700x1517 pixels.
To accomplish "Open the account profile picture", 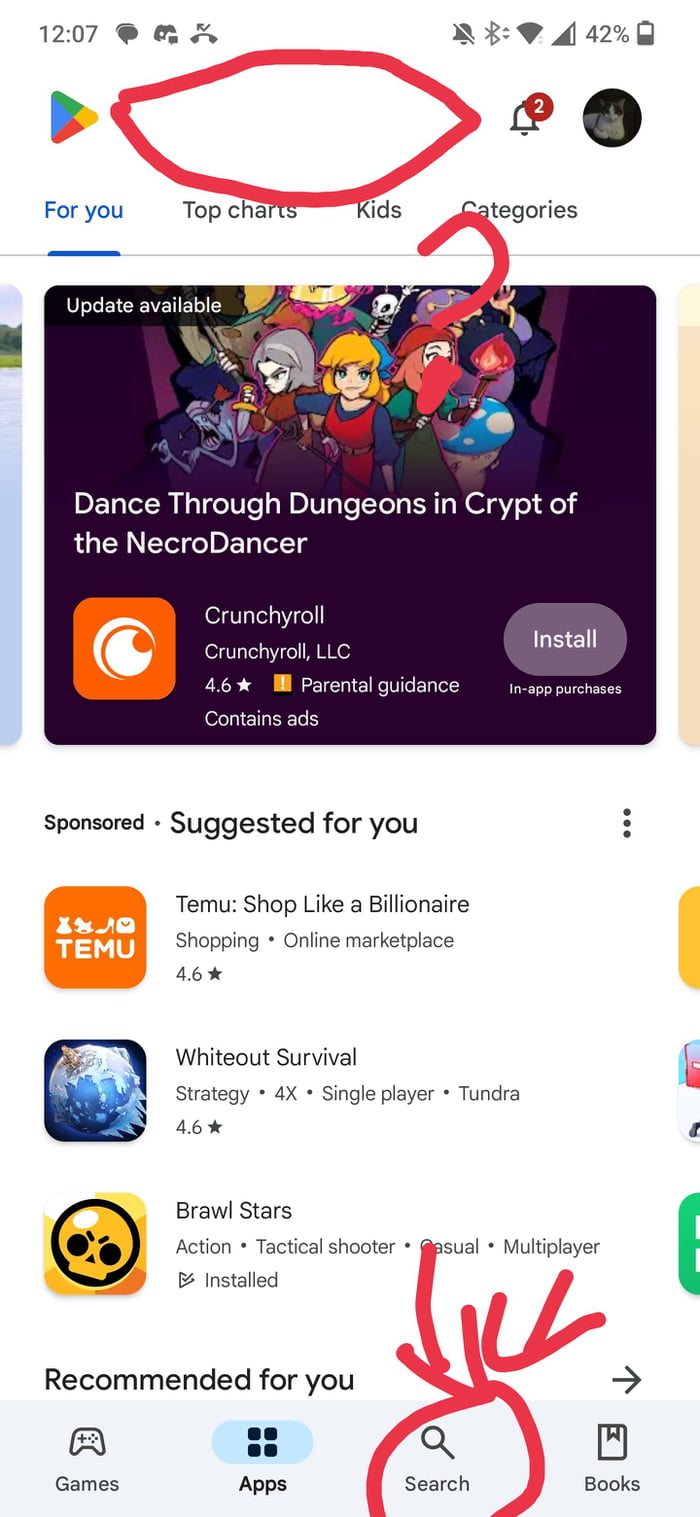I will (x=611, y=118).
